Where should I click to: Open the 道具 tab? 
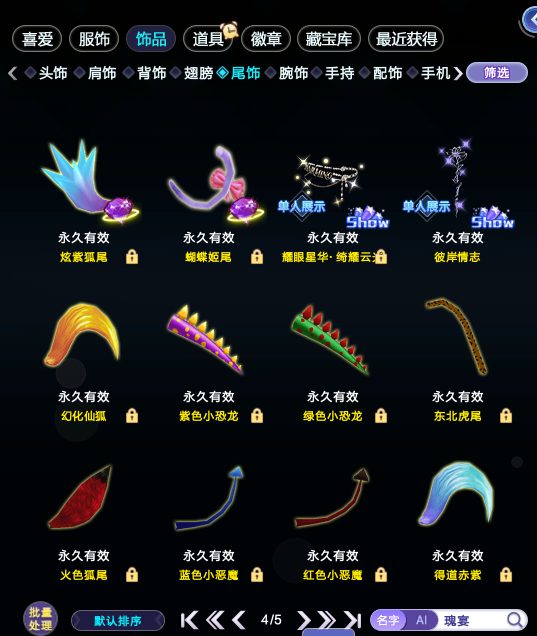click(208, 39)
